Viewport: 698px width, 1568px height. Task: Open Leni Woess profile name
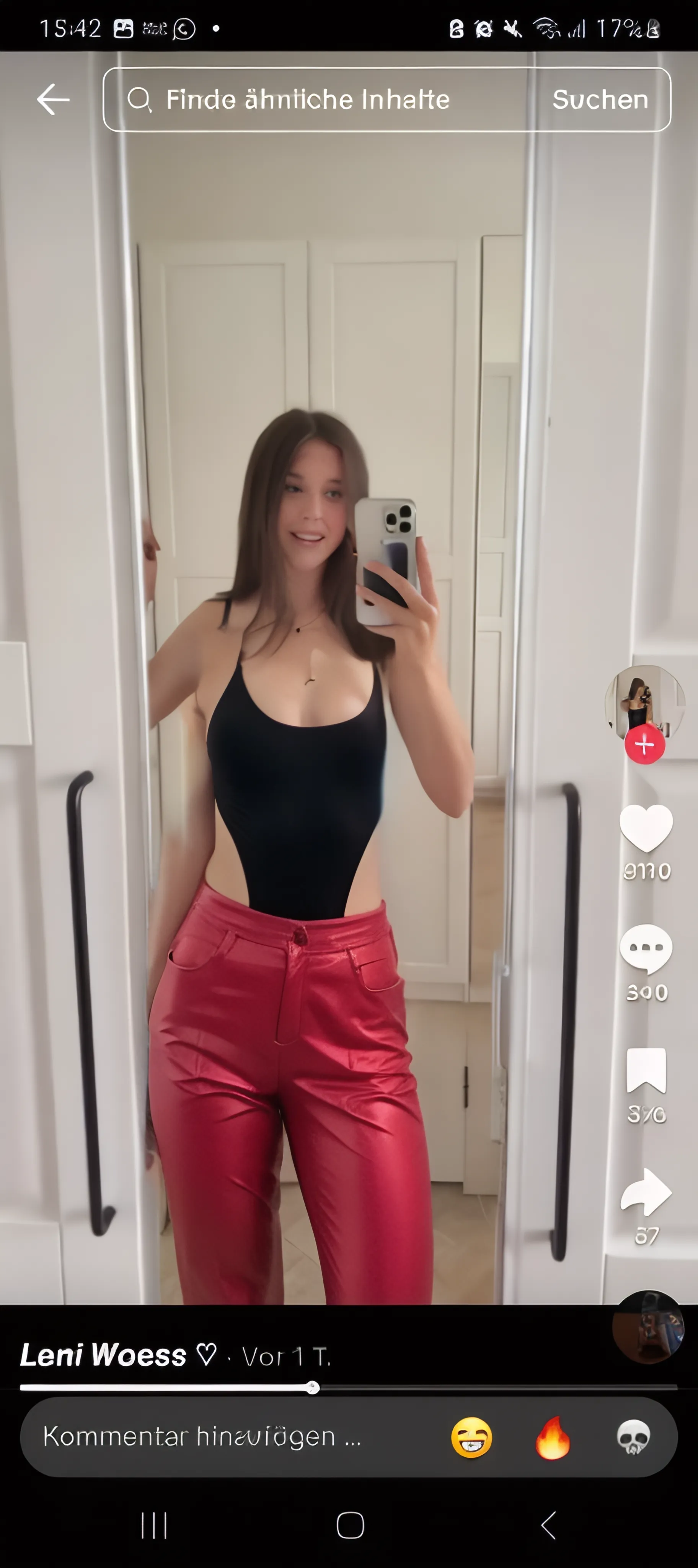[103, 1356]
